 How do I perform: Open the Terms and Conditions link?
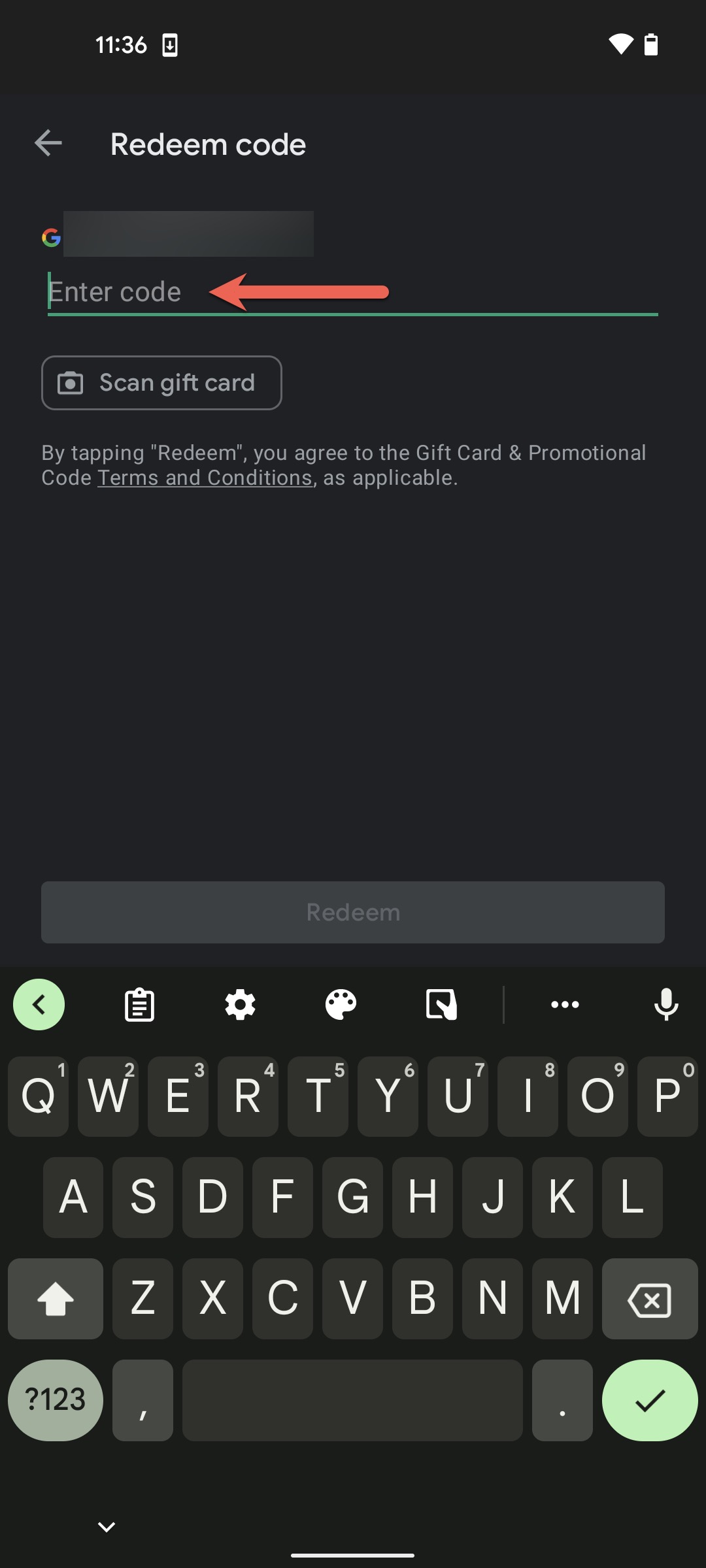(x=205, y=478)
